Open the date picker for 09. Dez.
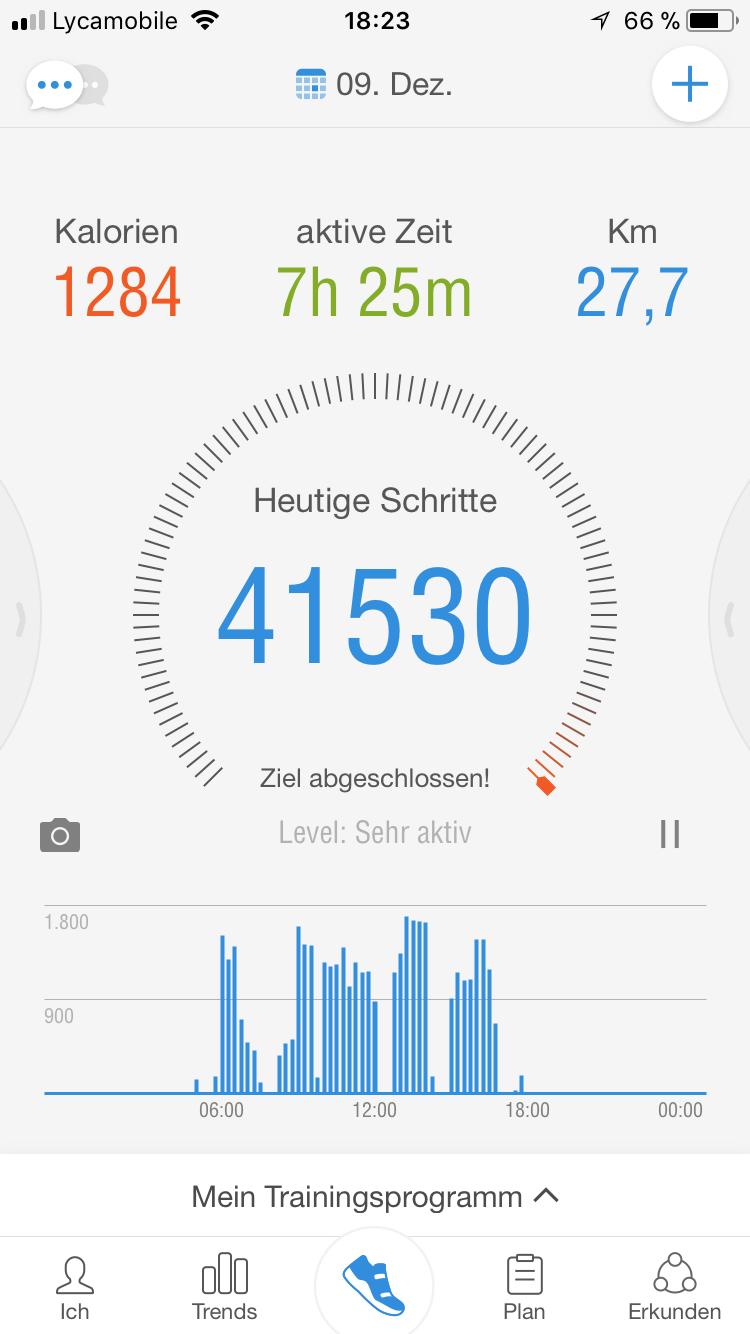Viewport: 750px width, 1334px height. (x=375, y=85)
